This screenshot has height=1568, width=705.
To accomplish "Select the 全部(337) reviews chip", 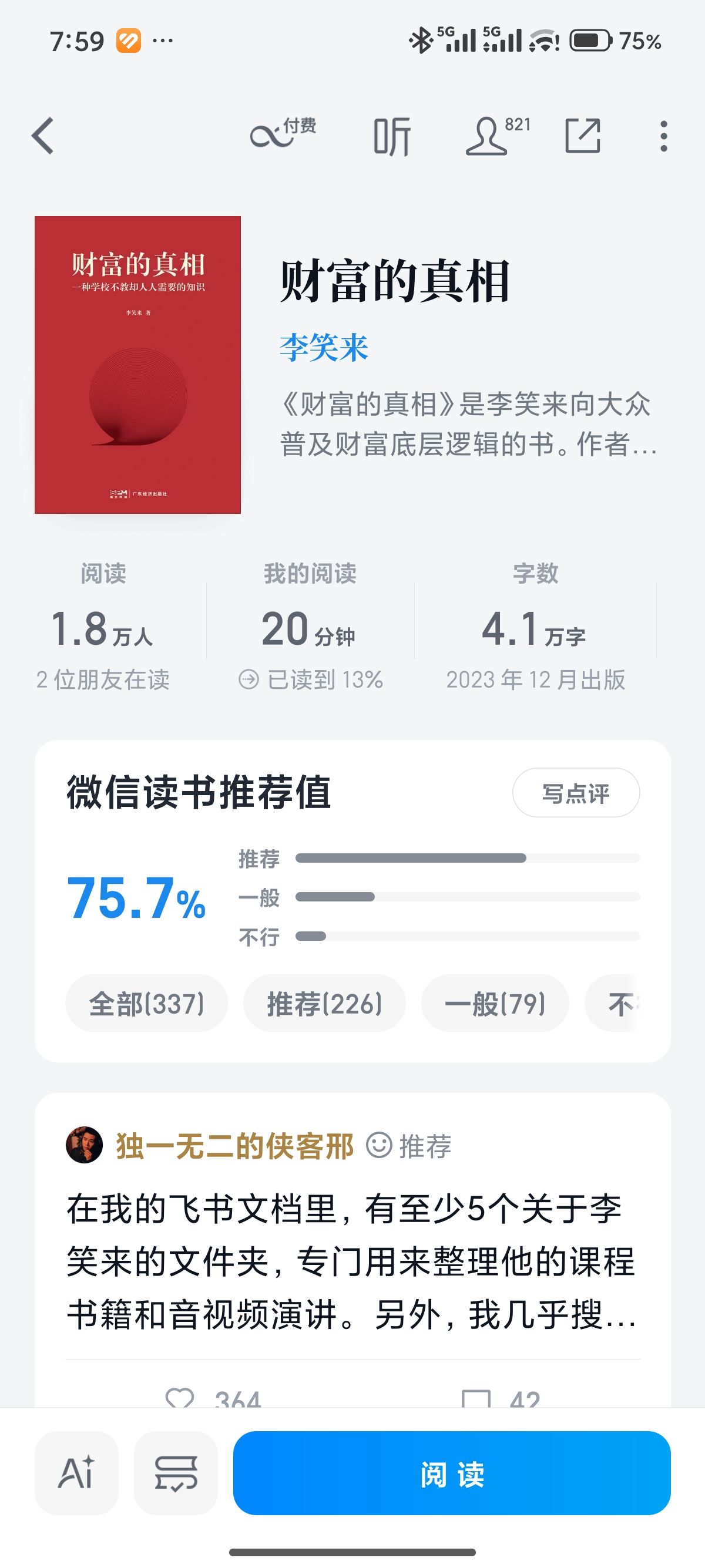I will [146, 1003].
